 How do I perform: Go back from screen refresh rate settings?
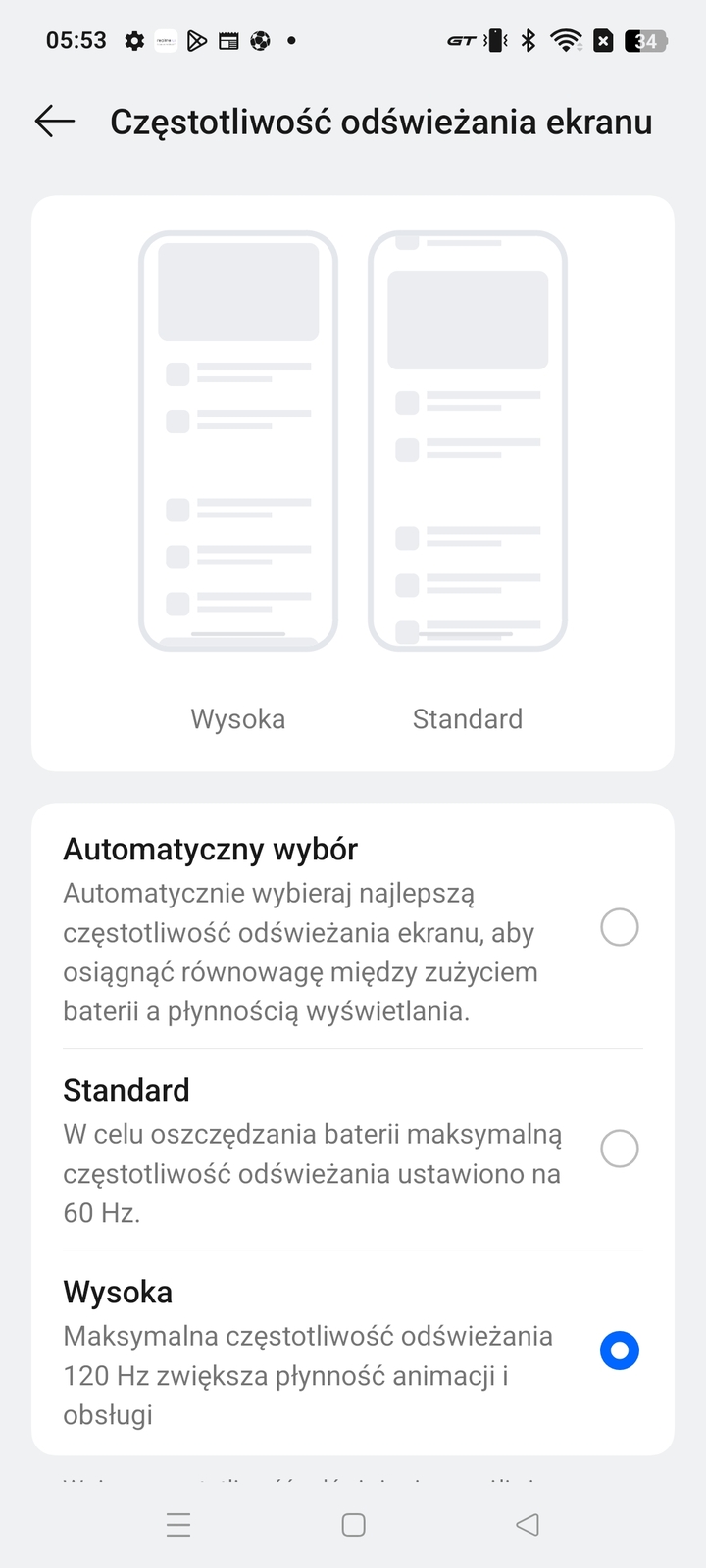click(x=55, y=122)
